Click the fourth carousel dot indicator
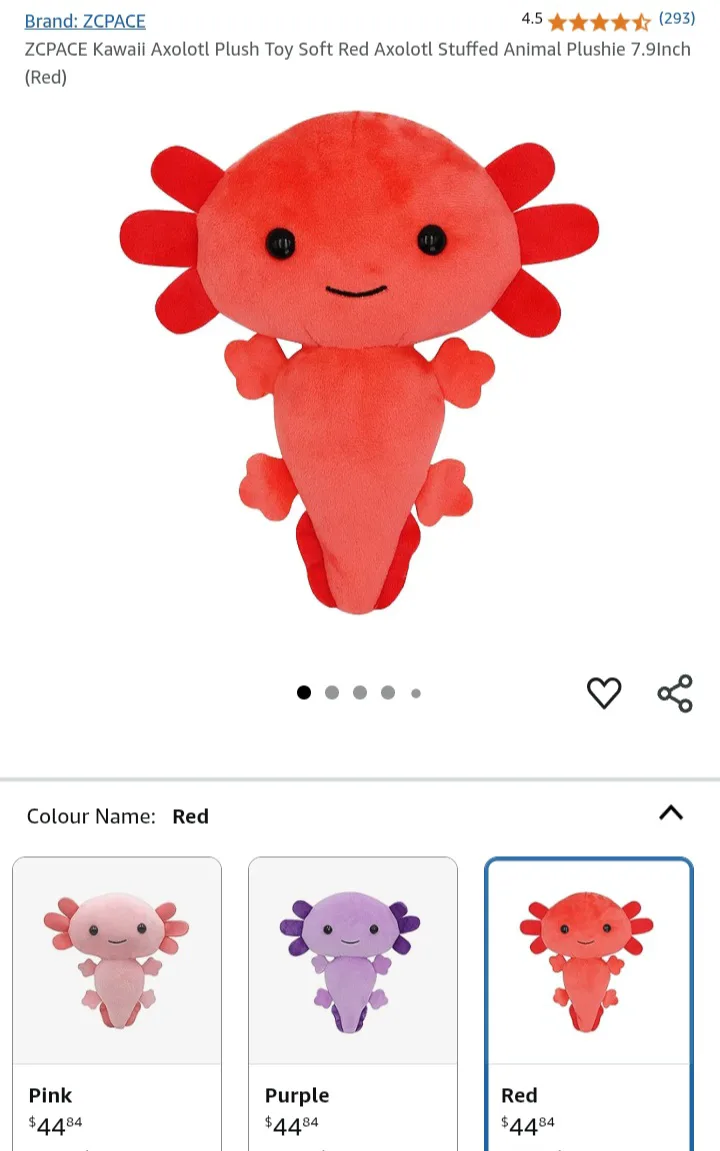The height and width of the screenshot is (1151, 720). (x=387, y=692)
